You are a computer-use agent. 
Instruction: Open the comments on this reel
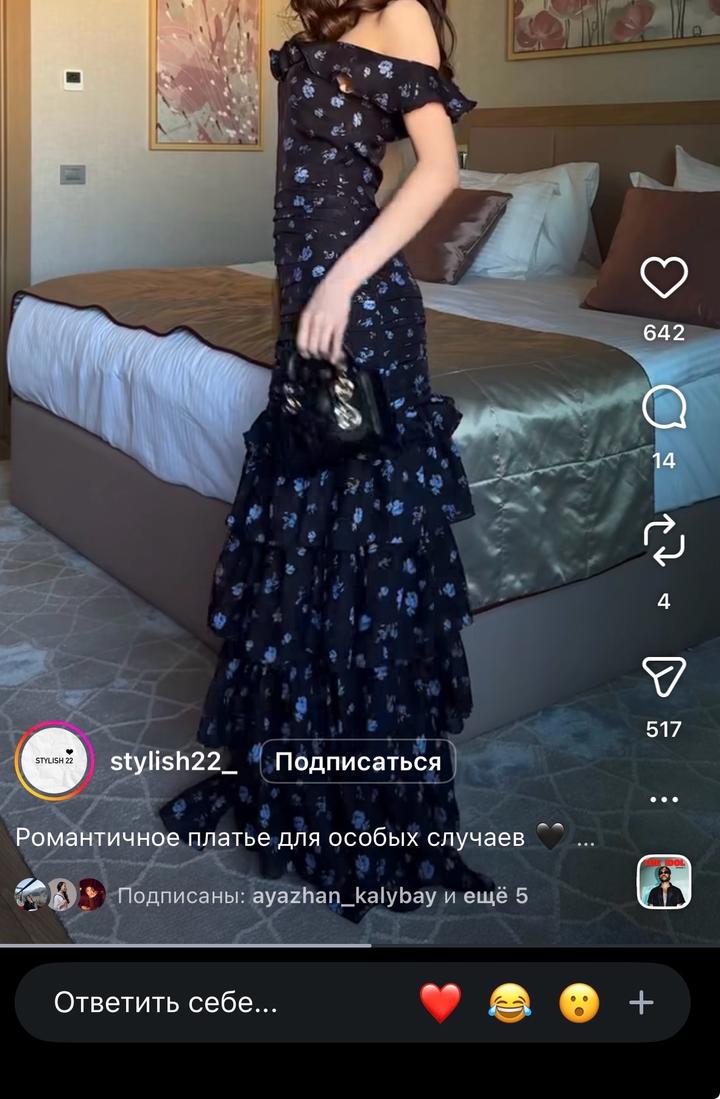(x=664, y=408)
